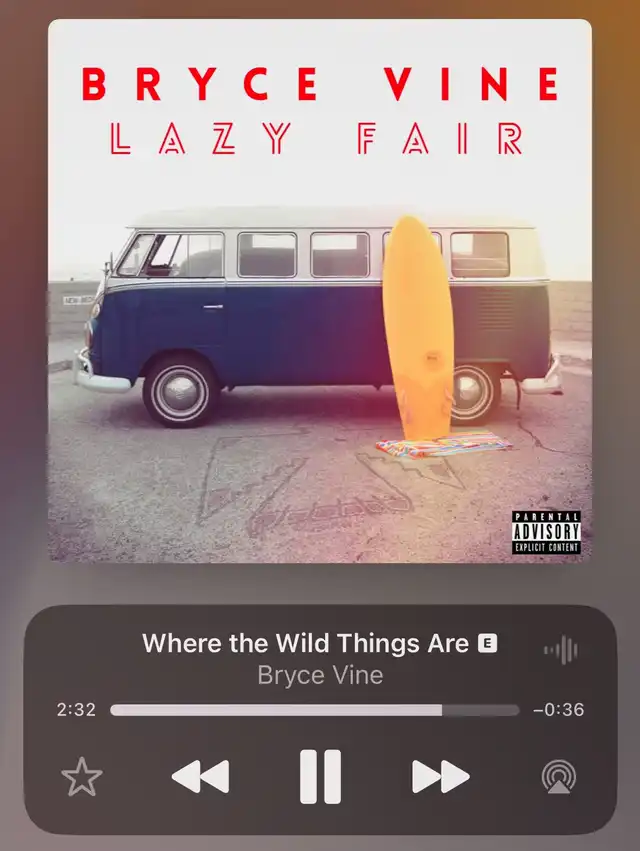
Task: Go back to the previous track
Action: point(200,776)
